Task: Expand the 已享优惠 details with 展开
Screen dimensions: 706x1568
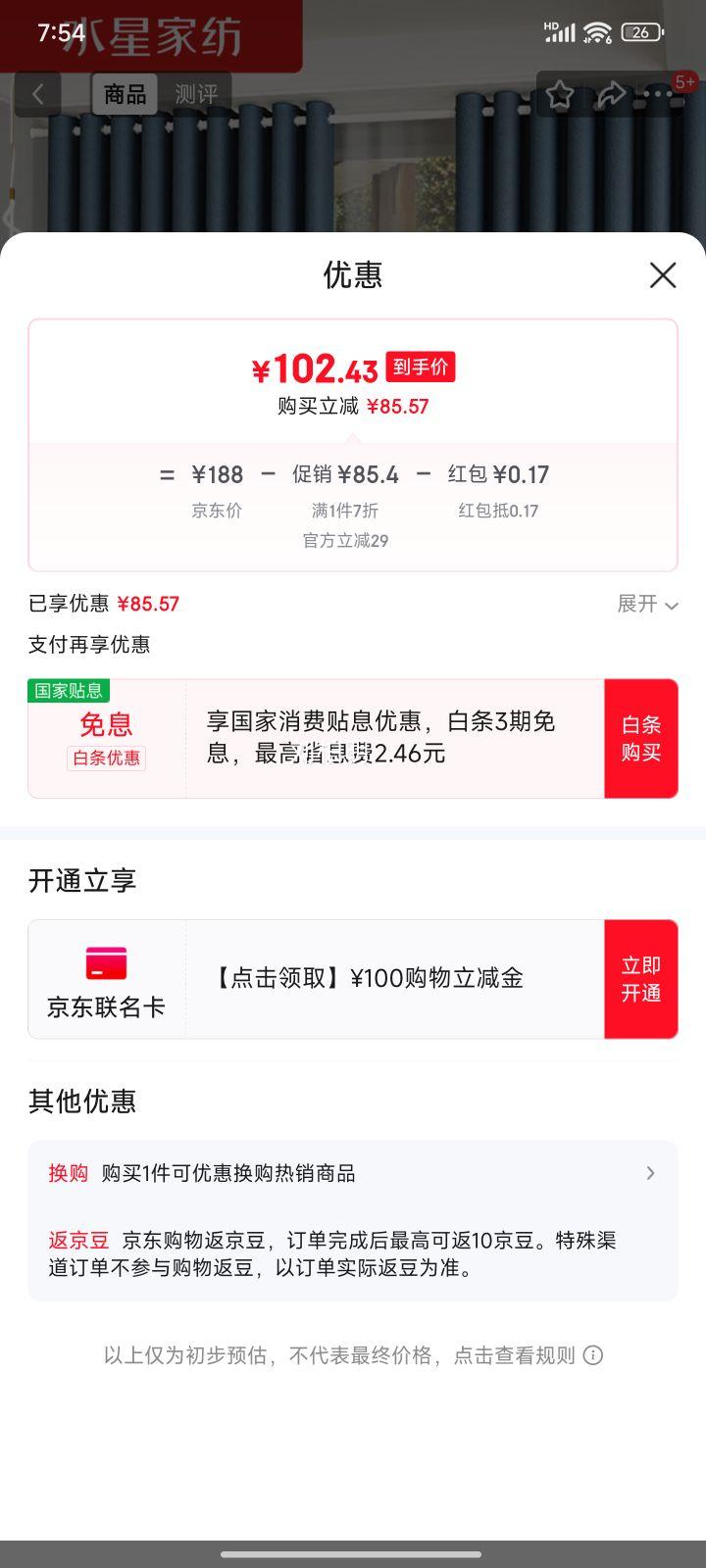Action: point(647,604)
